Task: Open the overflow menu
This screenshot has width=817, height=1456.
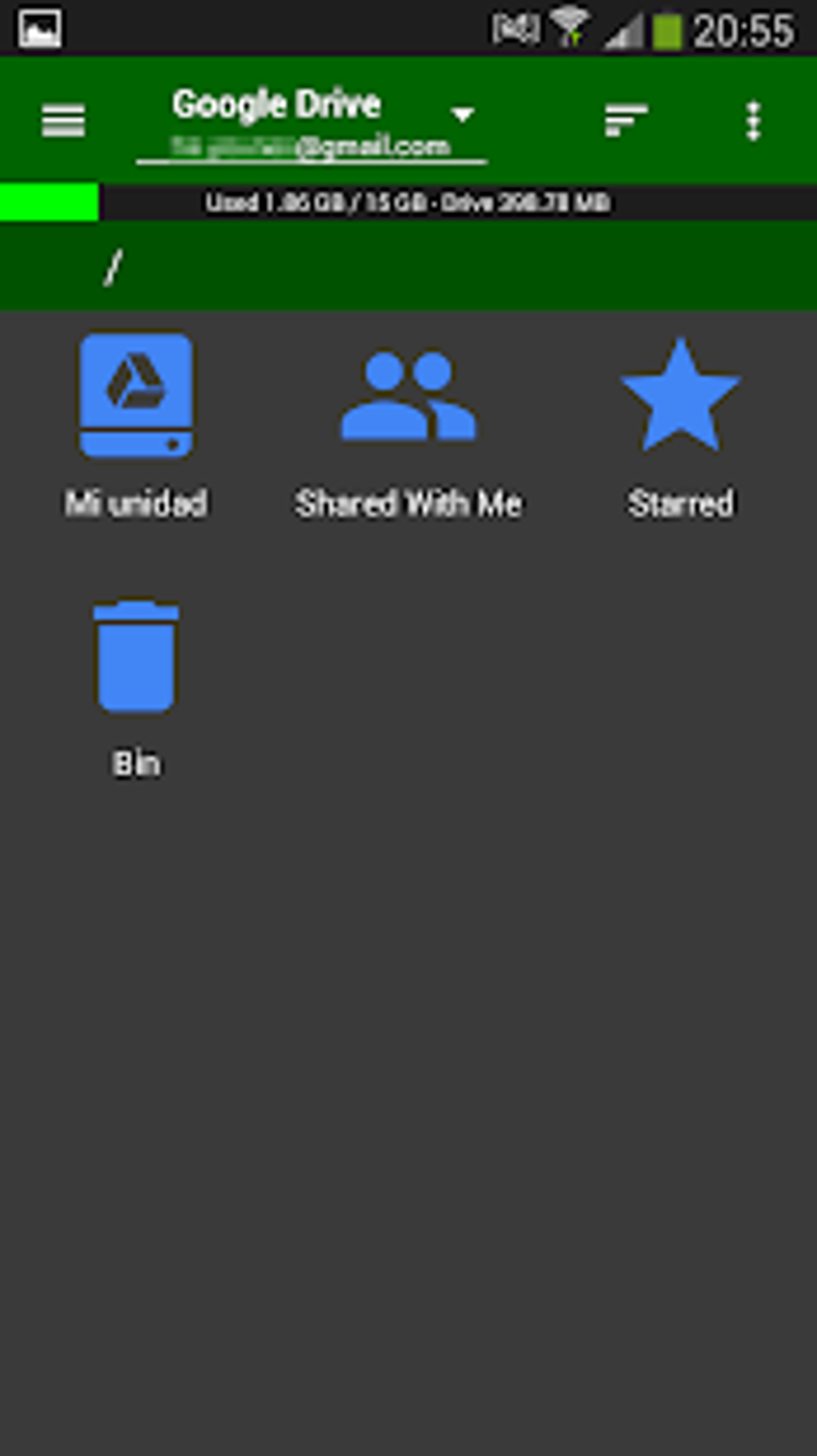Action: 752,121
